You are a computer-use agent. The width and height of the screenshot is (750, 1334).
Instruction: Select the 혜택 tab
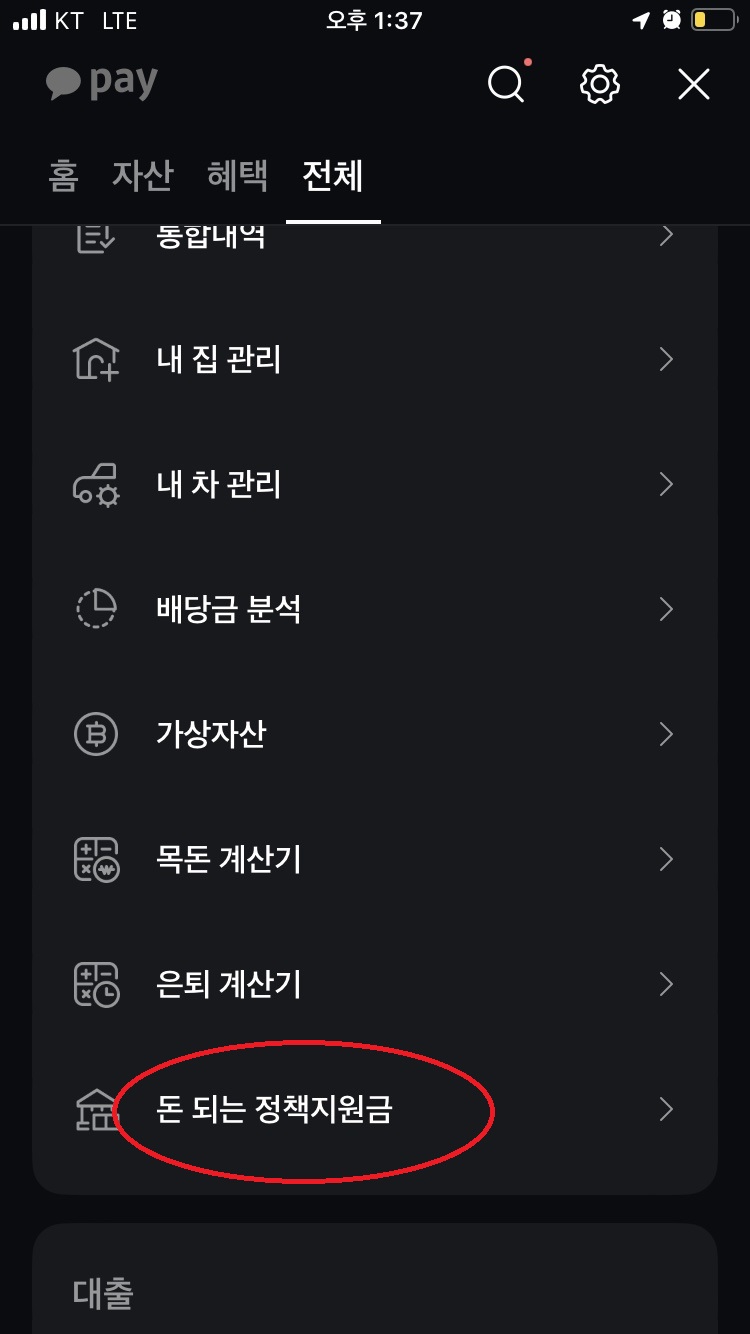(236, 176)
